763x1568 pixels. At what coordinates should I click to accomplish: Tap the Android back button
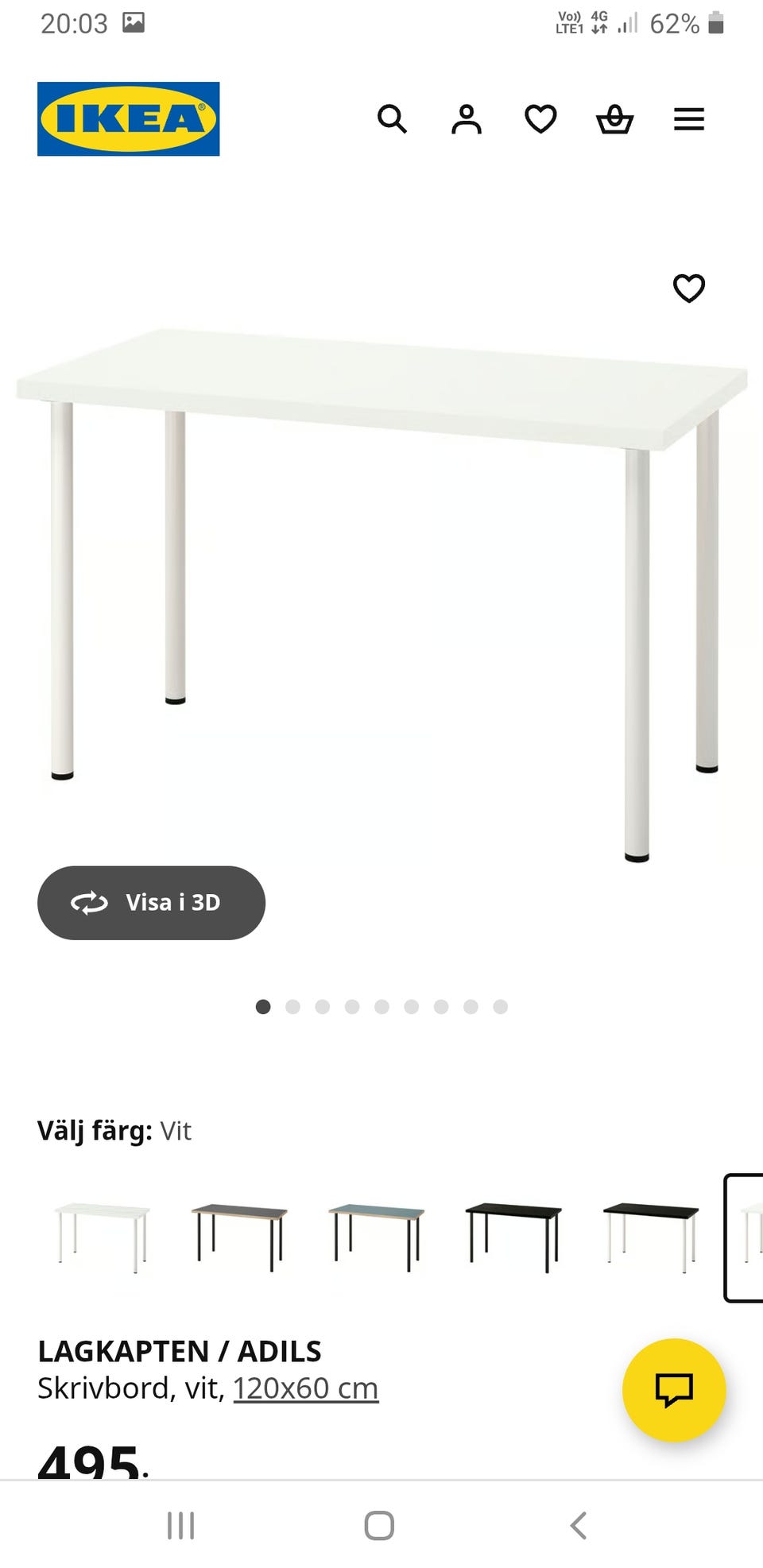[578, 1525]
